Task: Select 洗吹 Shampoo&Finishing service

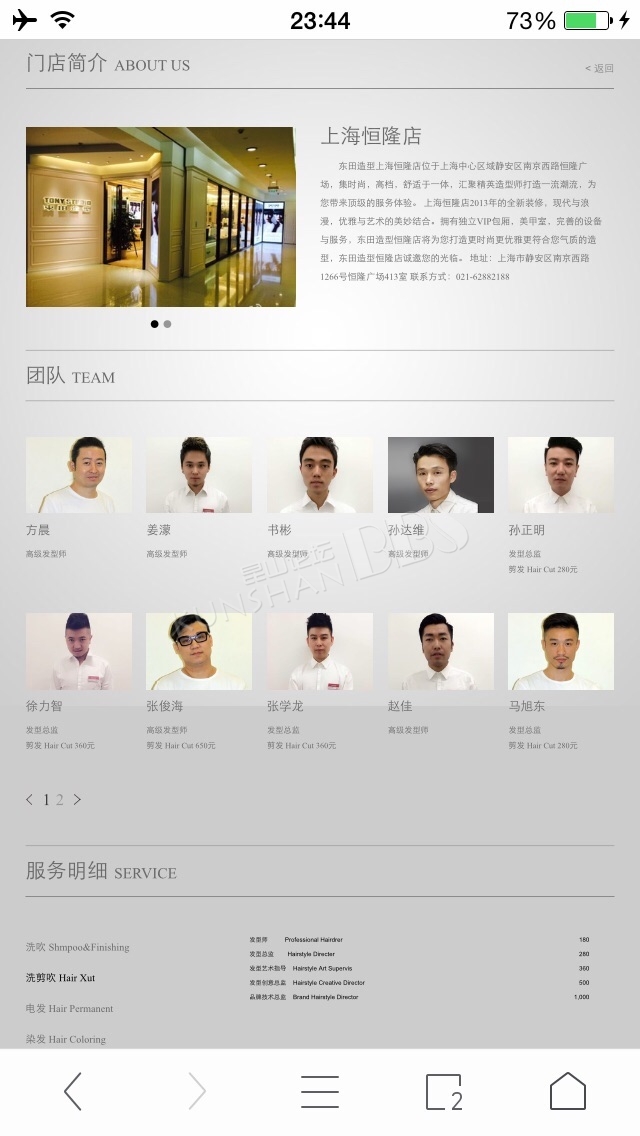Action: point(78,947)
